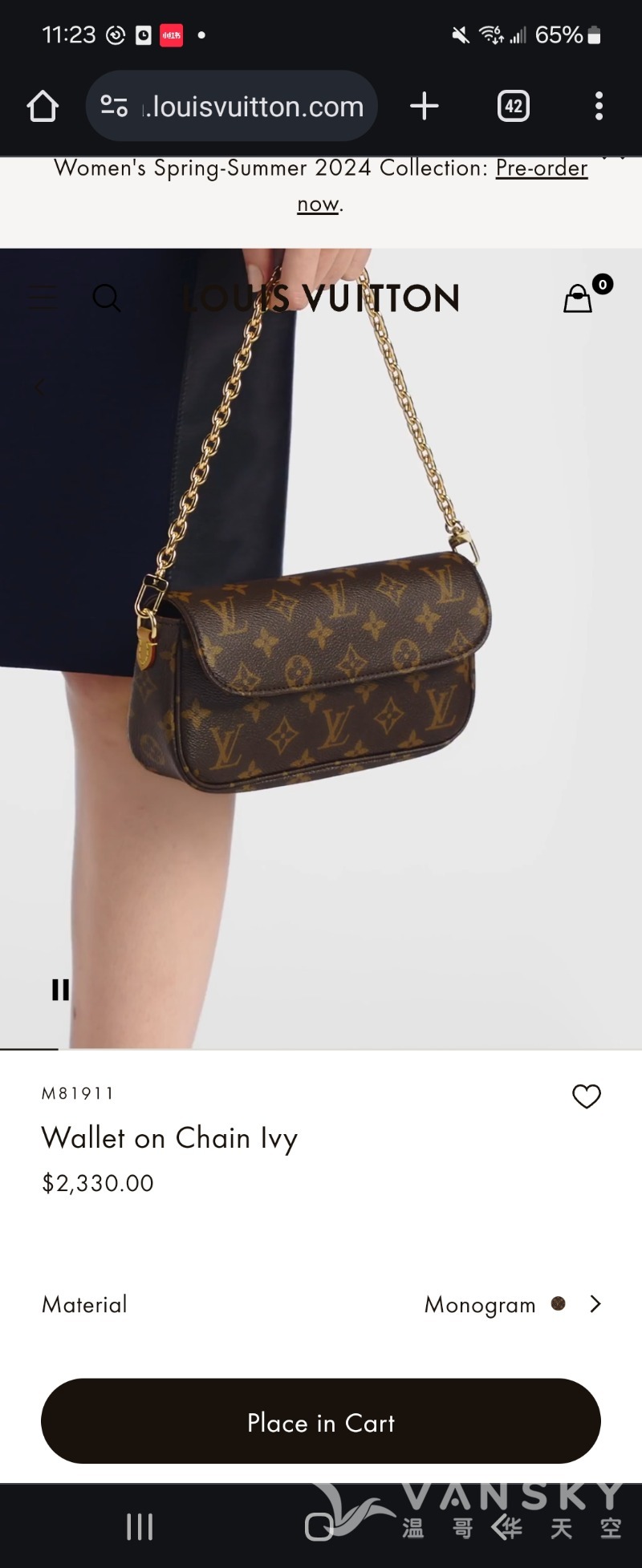Screen dimensions: 642x1568
Task: Add Wallet on Chain Ivy to wishlist
Action: [x=586, y=1096]
